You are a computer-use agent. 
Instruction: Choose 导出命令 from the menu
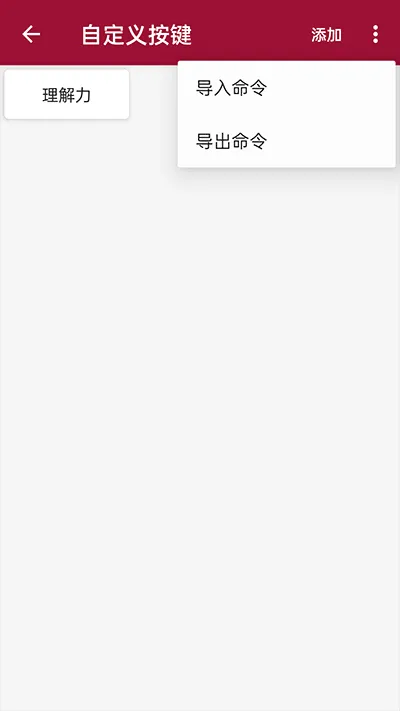point(287,141)
